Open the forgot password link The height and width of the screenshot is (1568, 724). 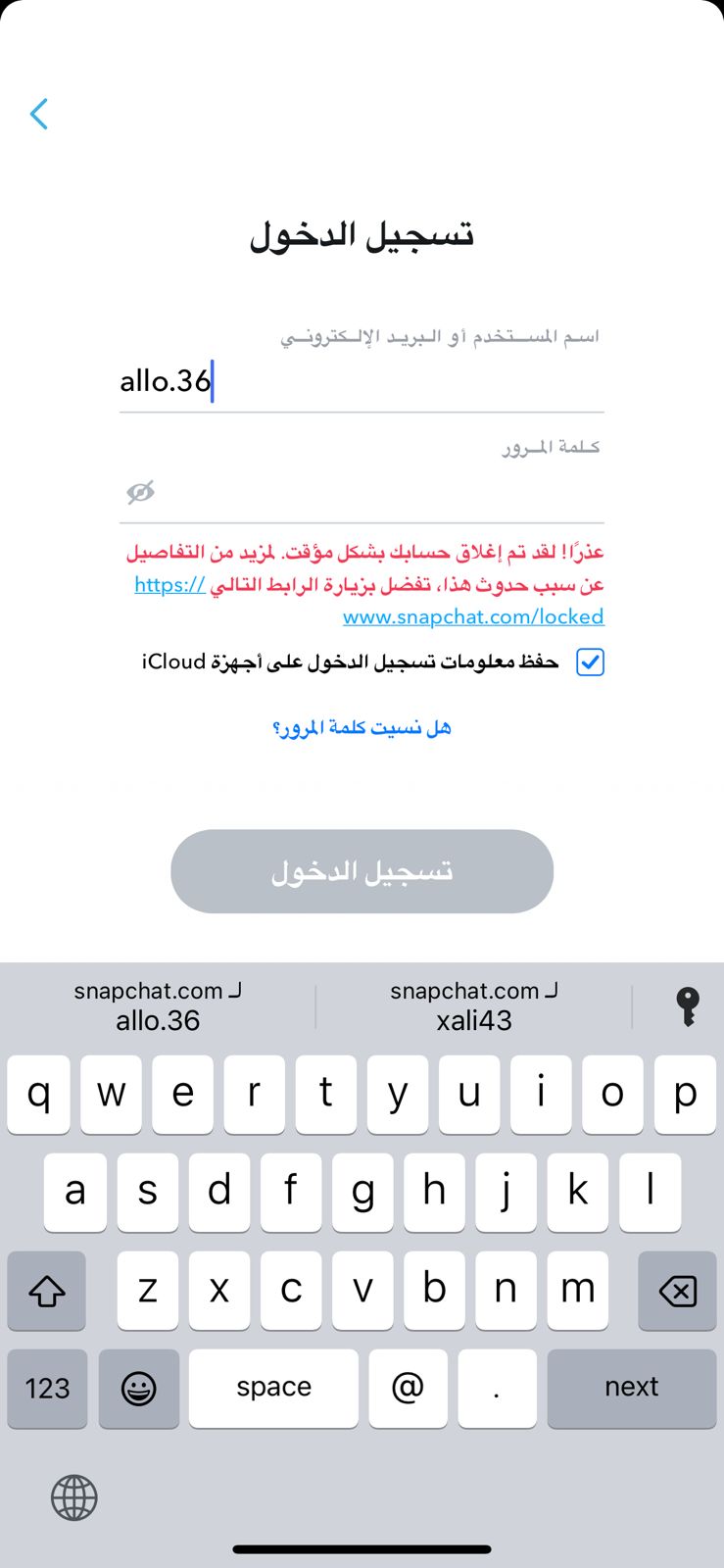pos(362,727)
